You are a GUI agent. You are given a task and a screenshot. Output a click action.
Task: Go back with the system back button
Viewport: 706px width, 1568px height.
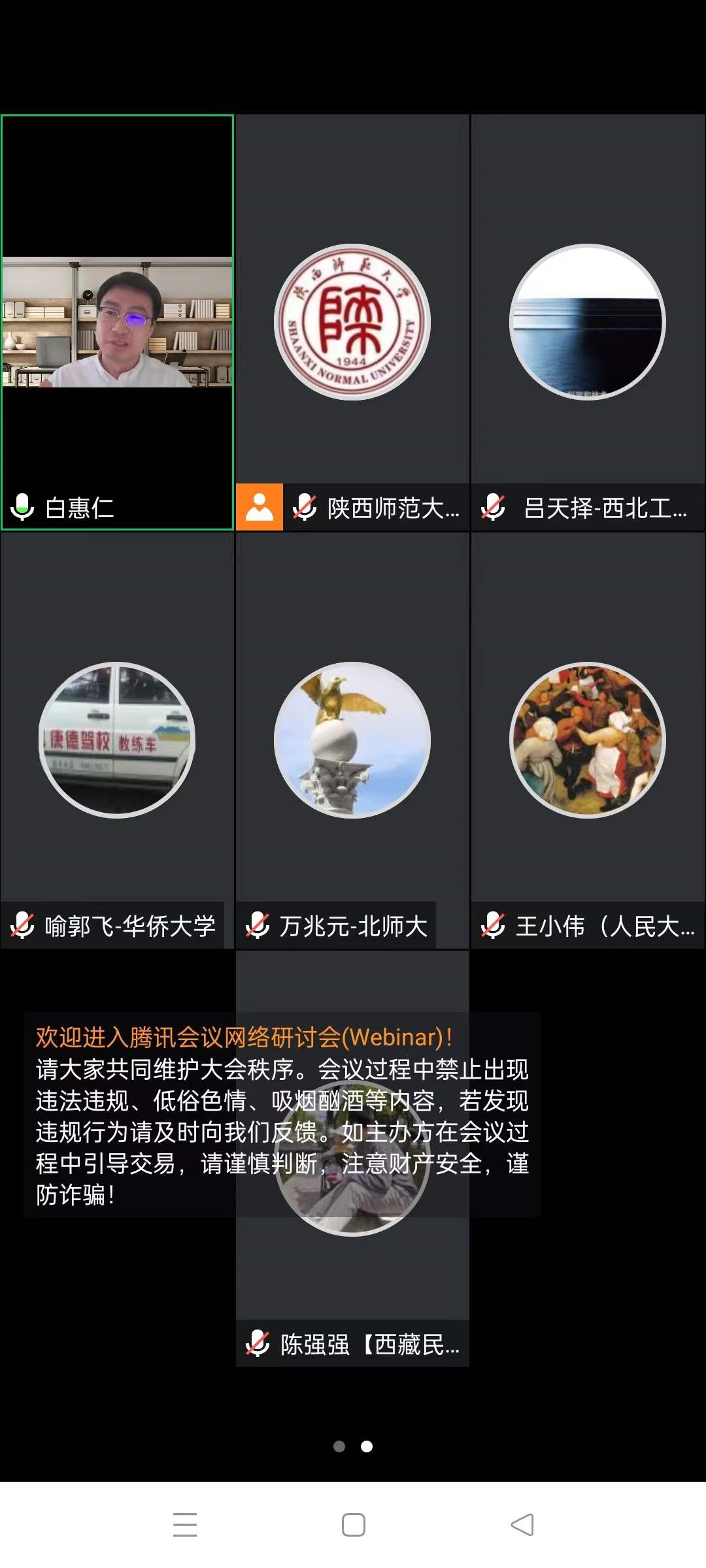(522, 1525)
